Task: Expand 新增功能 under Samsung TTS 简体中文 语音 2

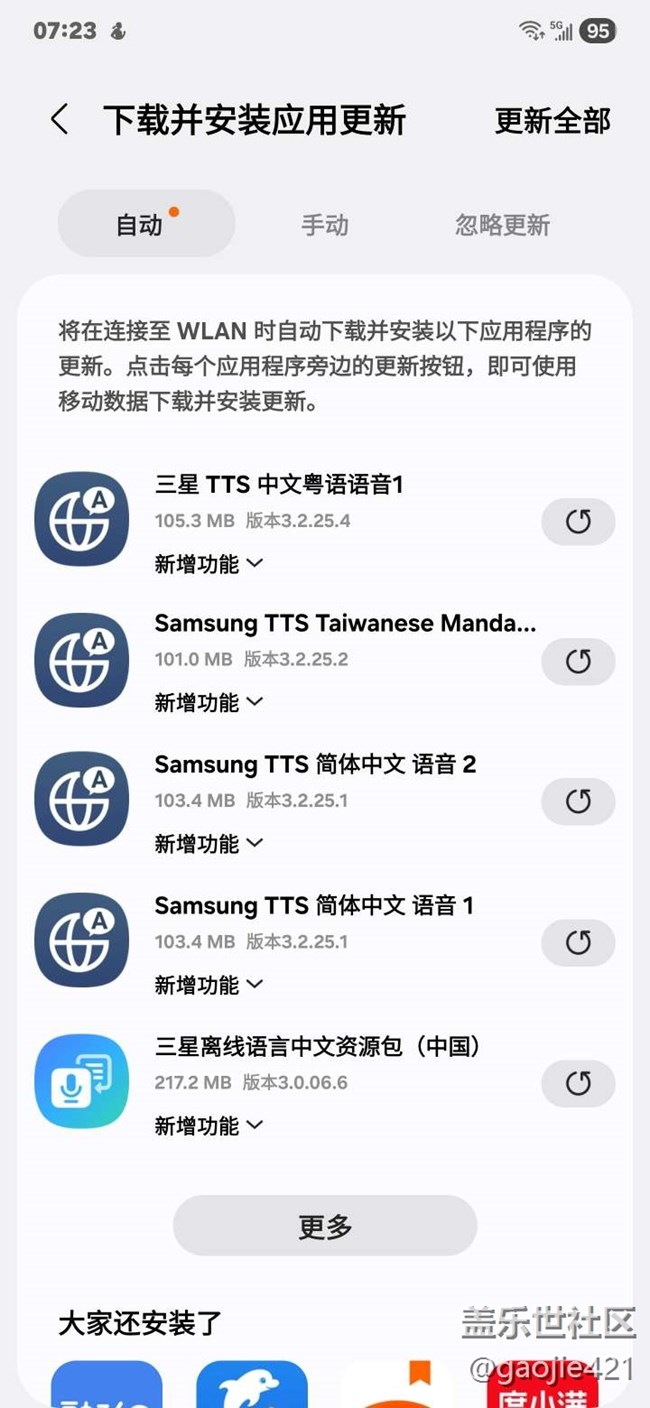Action: click(x=209, y=844)
